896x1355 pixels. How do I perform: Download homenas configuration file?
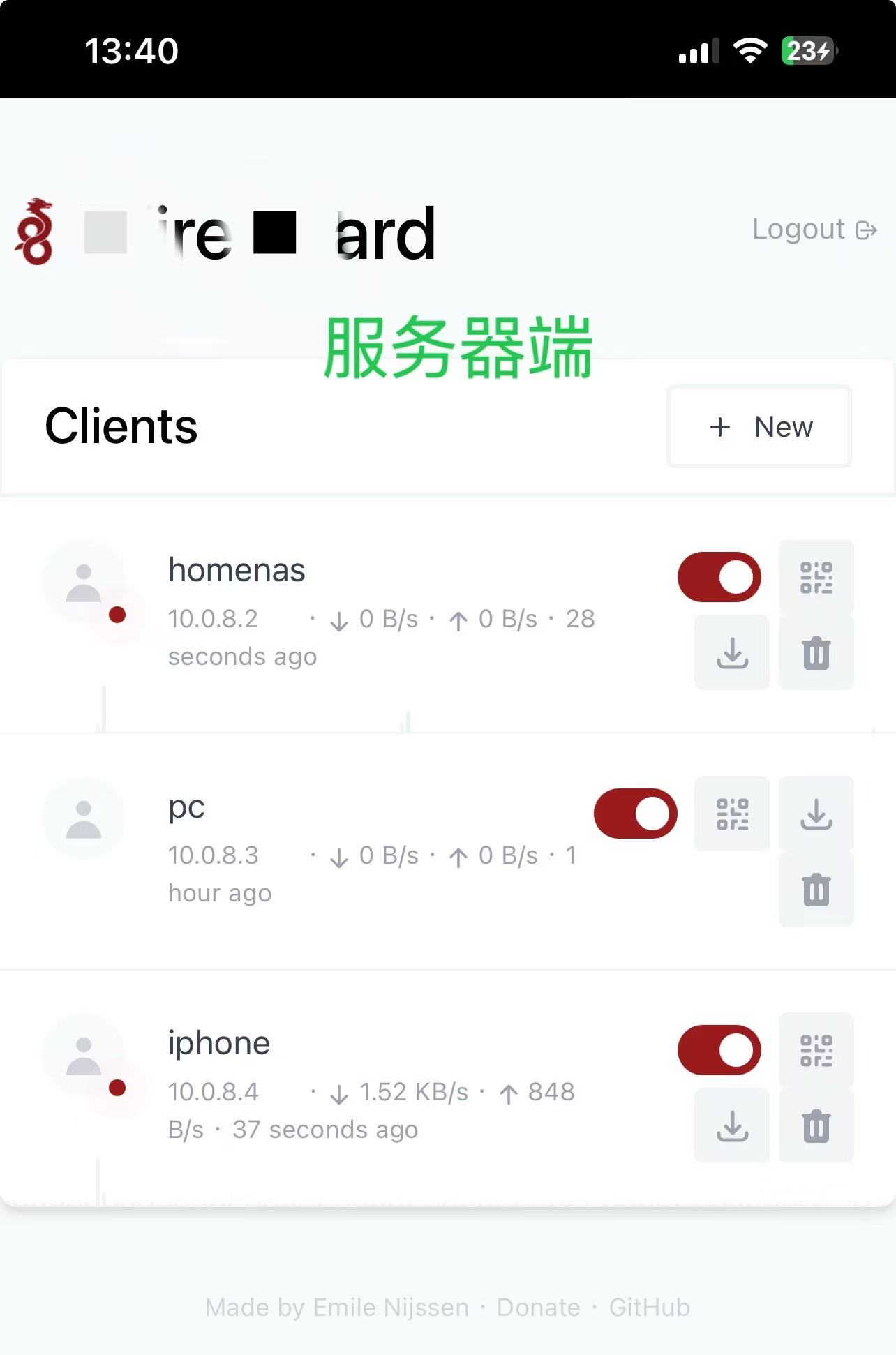tap(732, 653)
